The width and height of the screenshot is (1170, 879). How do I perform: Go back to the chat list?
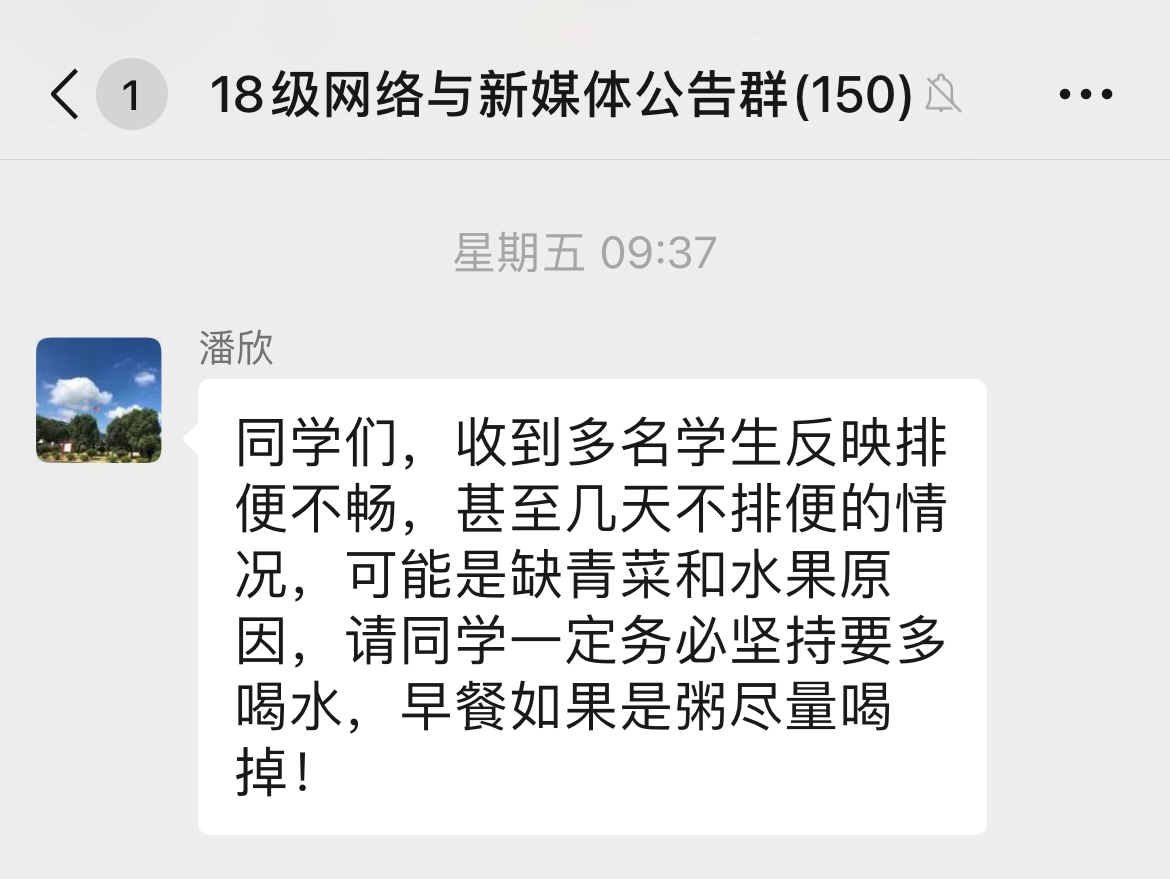pos(65,96)
